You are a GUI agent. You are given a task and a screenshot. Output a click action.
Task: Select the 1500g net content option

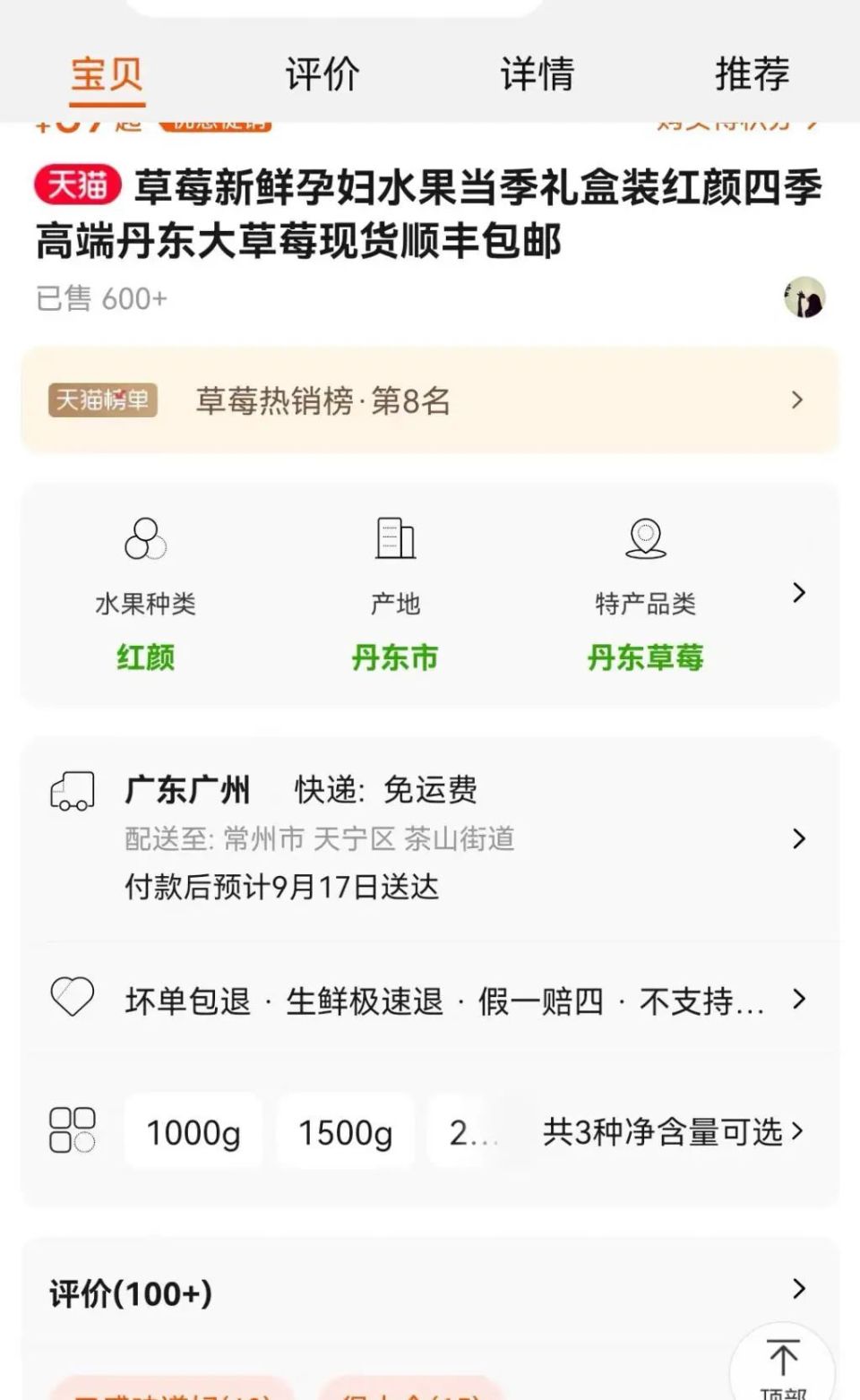(345, 1132)
